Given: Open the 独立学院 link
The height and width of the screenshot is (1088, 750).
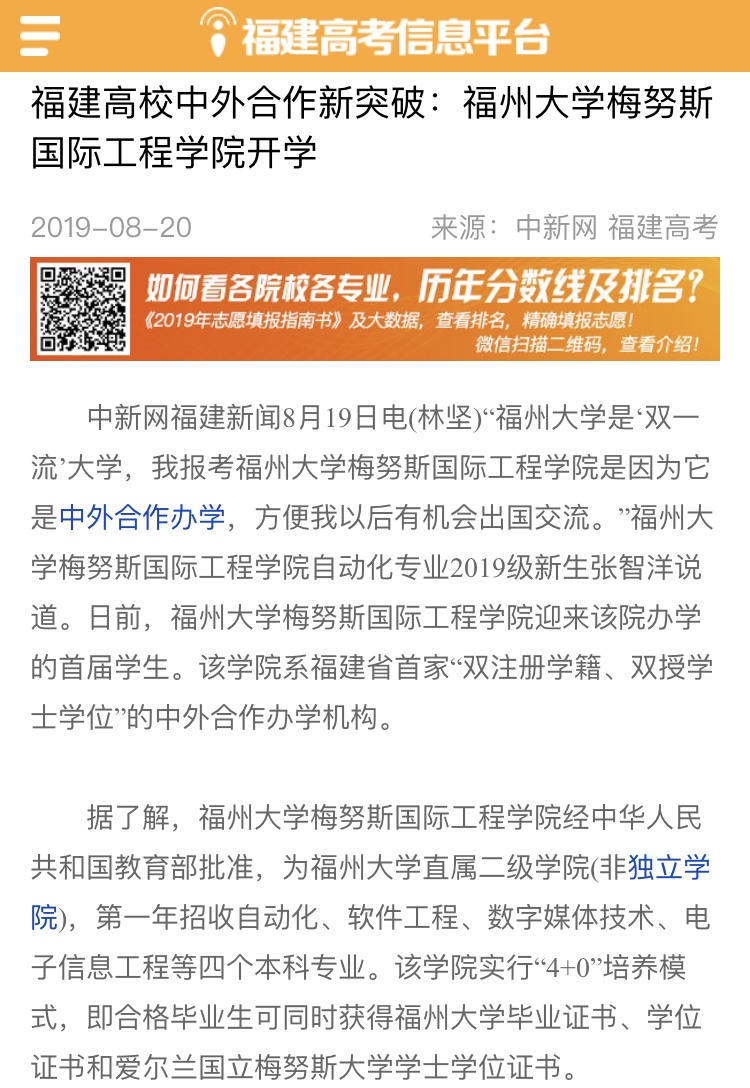Looking at the screenshot, I should click(x=668, y=867).
